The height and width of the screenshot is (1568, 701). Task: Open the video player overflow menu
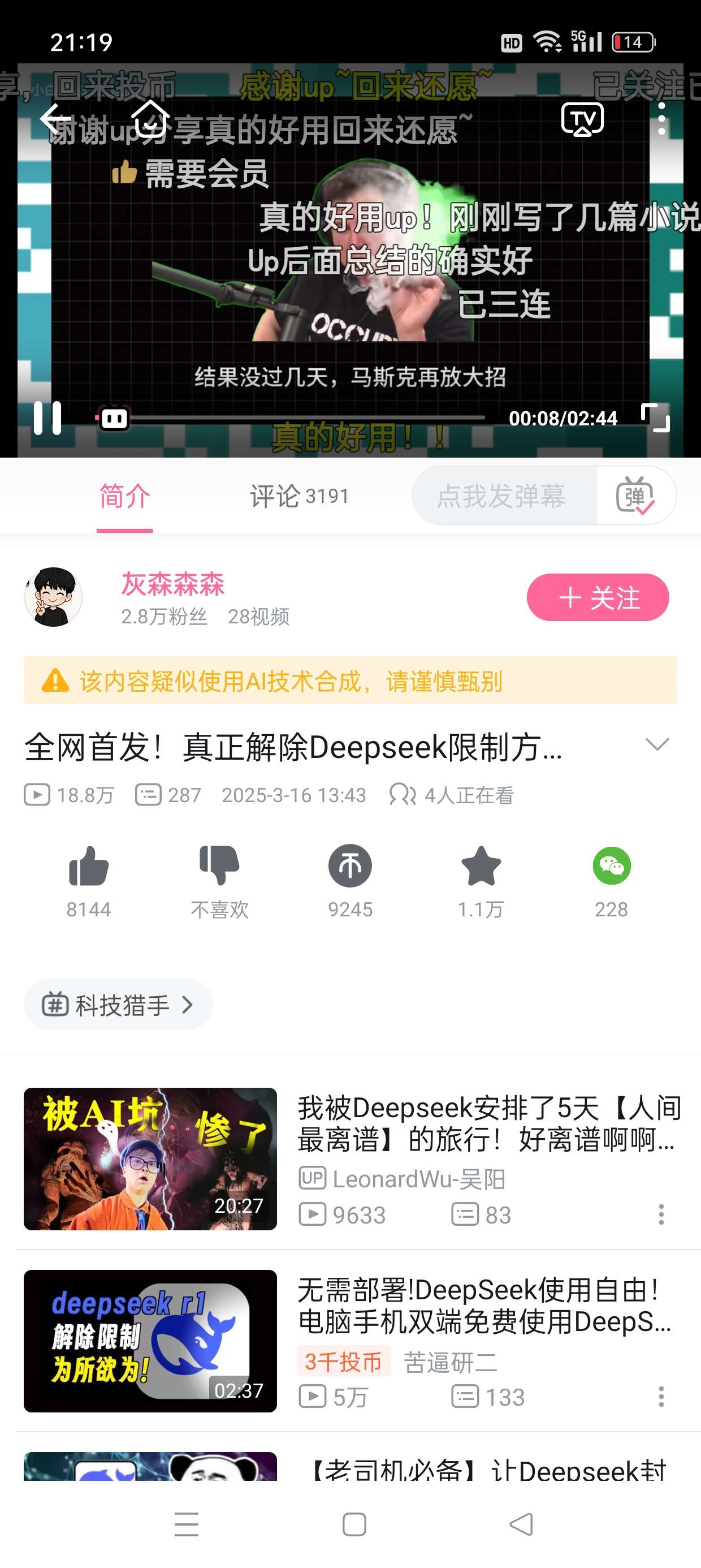(661, 119)
